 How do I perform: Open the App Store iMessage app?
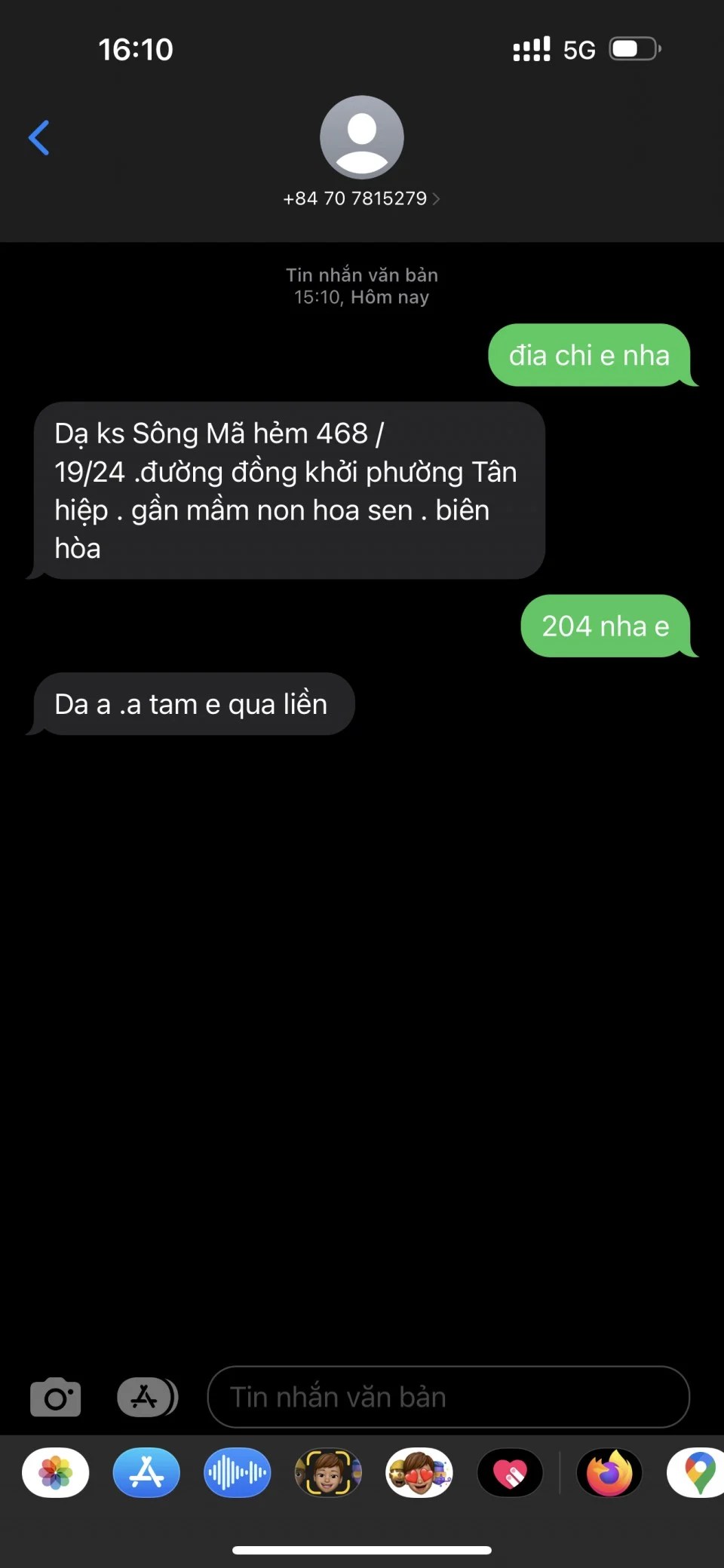[146, 1472]
